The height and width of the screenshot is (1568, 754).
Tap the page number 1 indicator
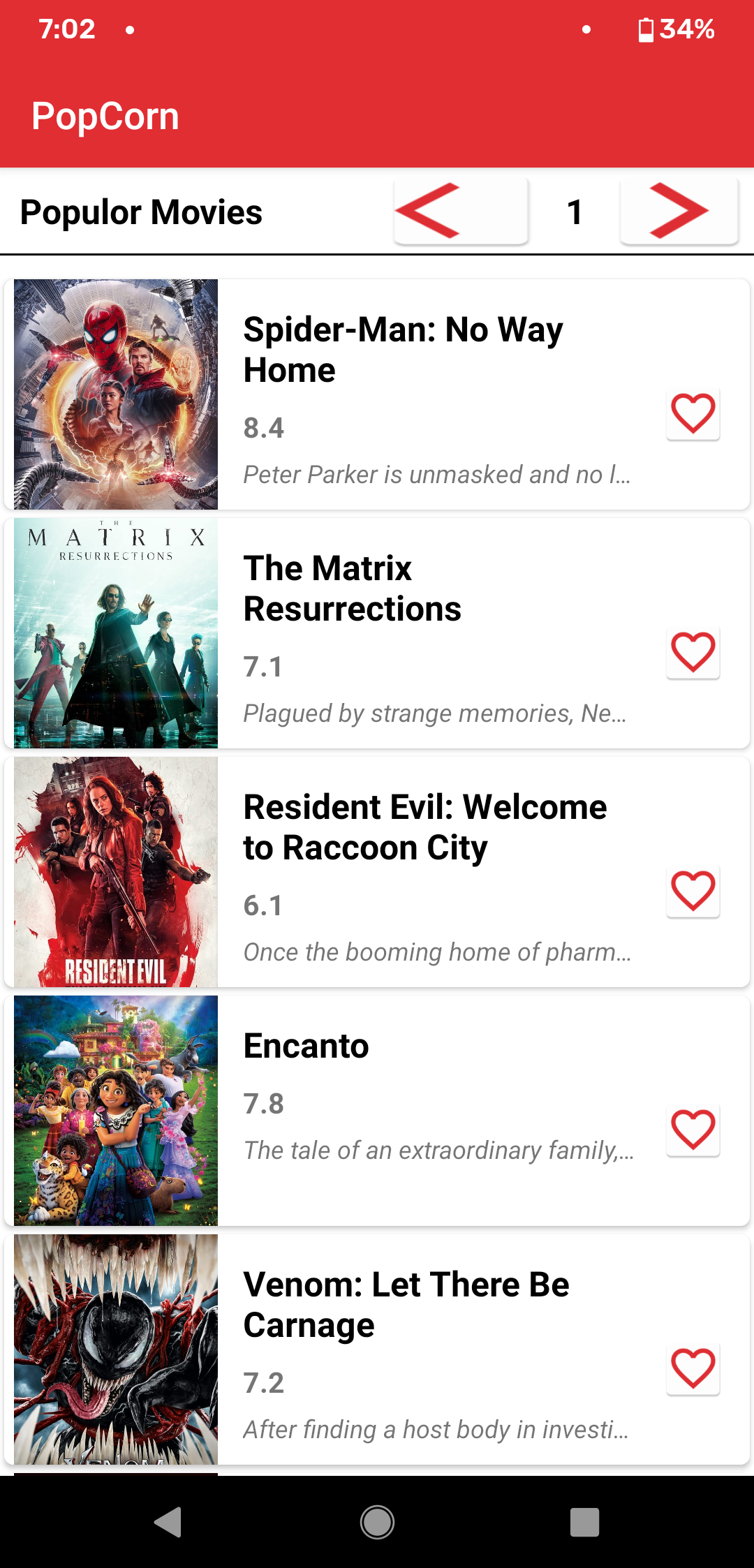tap(575, 212)
